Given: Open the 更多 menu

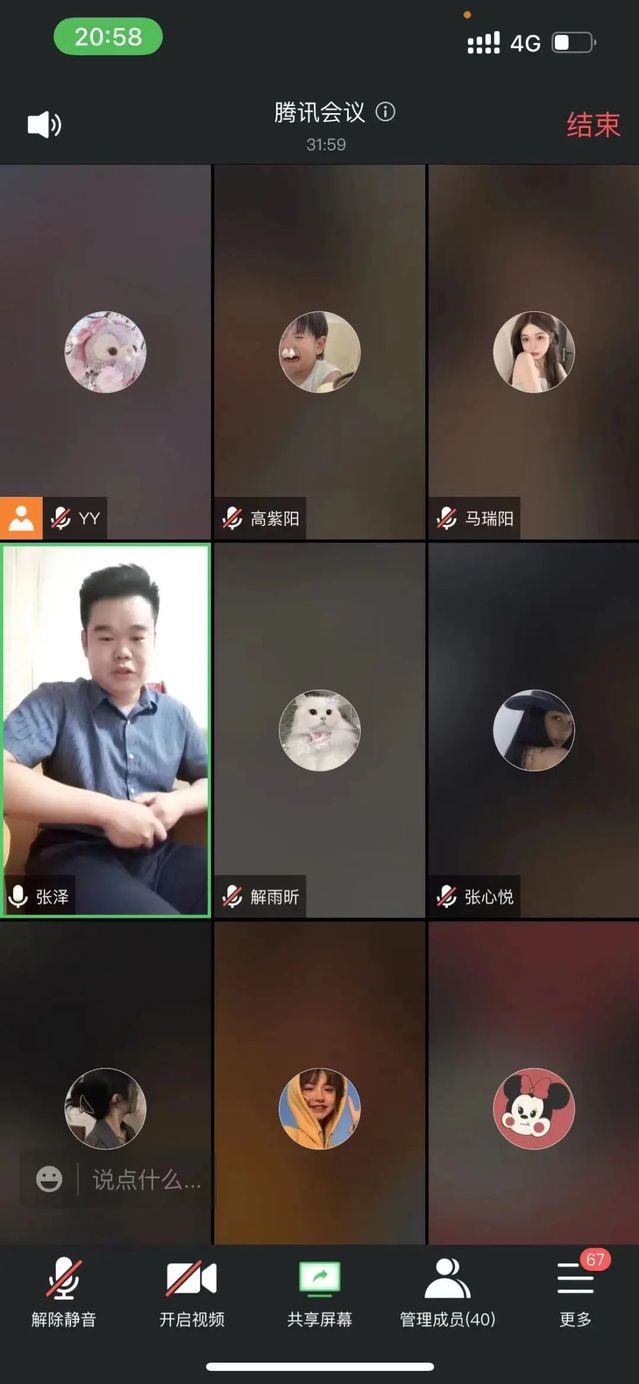Looking at the screenshot, I should 576,1292.
